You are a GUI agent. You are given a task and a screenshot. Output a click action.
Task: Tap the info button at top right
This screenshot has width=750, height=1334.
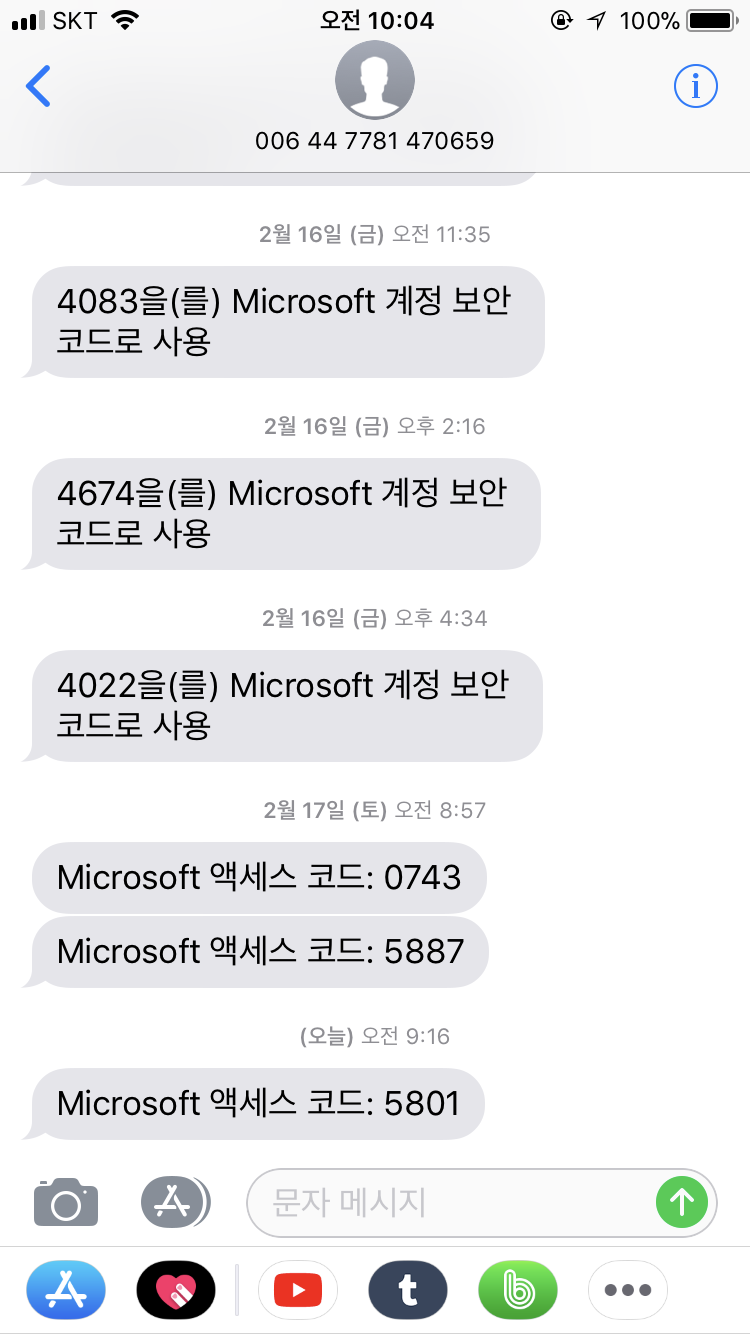click(695, 86)
